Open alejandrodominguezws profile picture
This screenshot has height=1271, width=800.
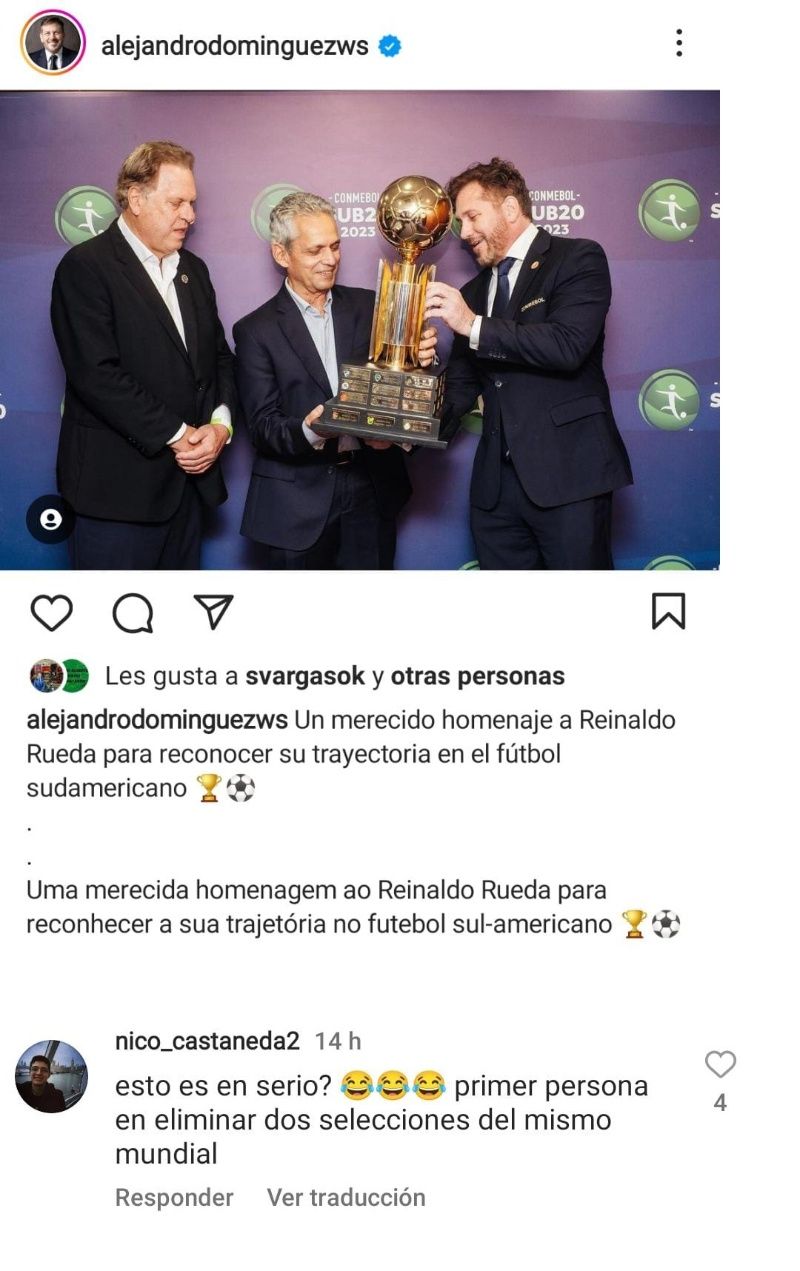(52, 43)
